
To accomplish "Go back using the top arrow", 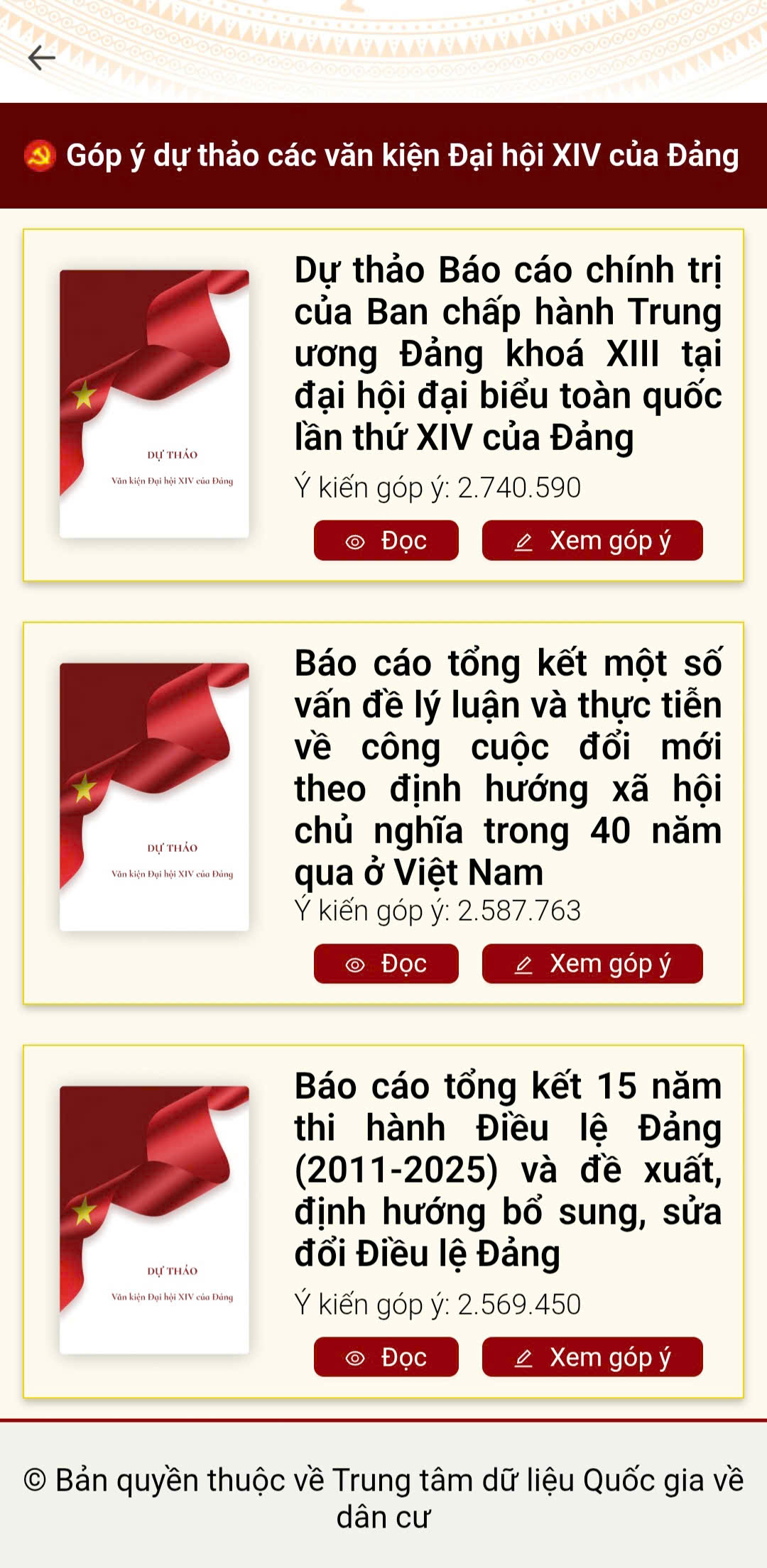I will coord(41,57).
